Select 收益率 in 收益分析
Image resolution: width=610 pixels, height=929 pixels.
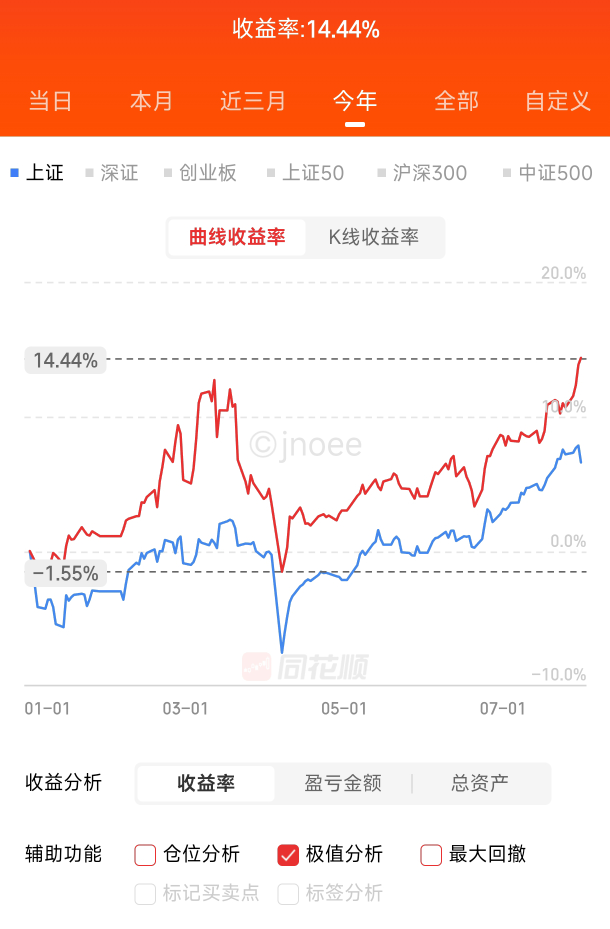206,783
